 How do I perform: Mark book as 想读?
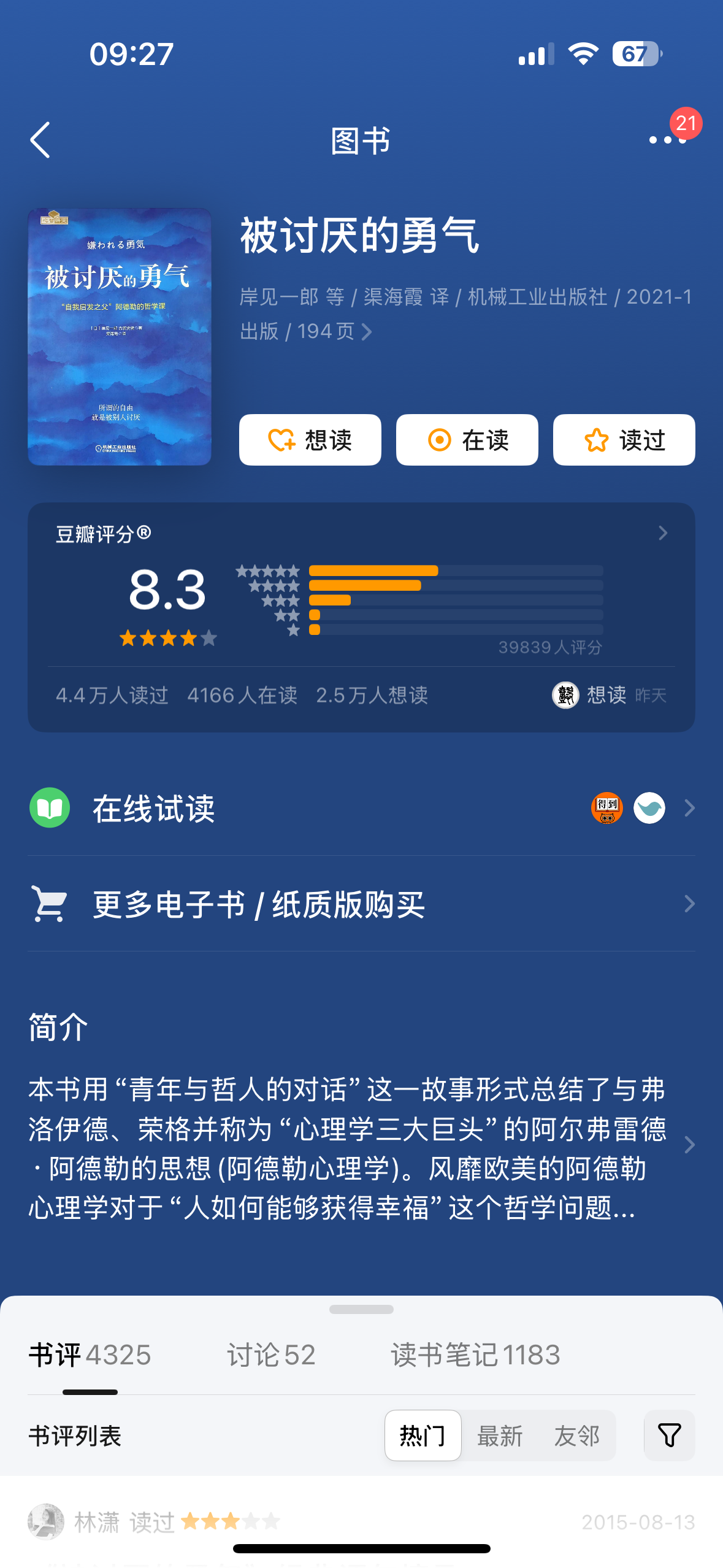(310, 440)
